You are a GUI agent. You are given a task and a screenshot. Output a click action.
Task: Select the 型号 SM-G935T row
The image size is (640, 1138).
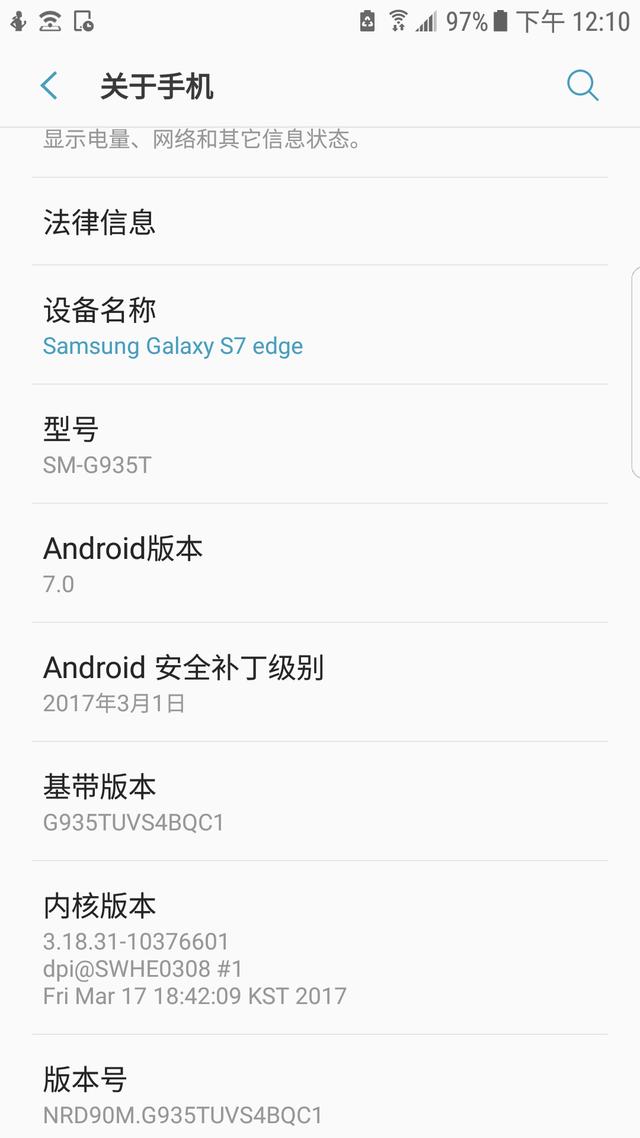[320, 445]
